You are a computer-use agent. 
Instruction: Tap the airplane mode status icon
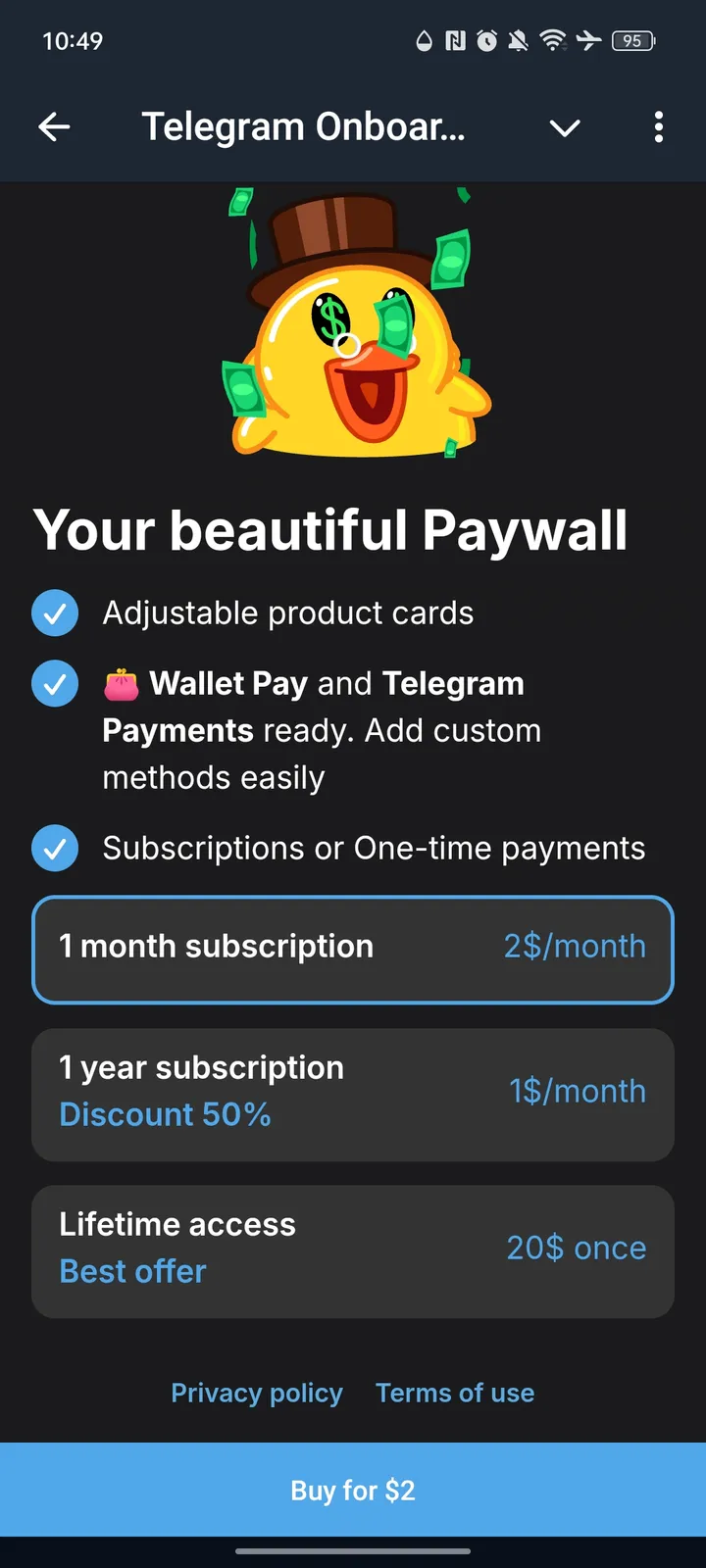coord(588,41)
